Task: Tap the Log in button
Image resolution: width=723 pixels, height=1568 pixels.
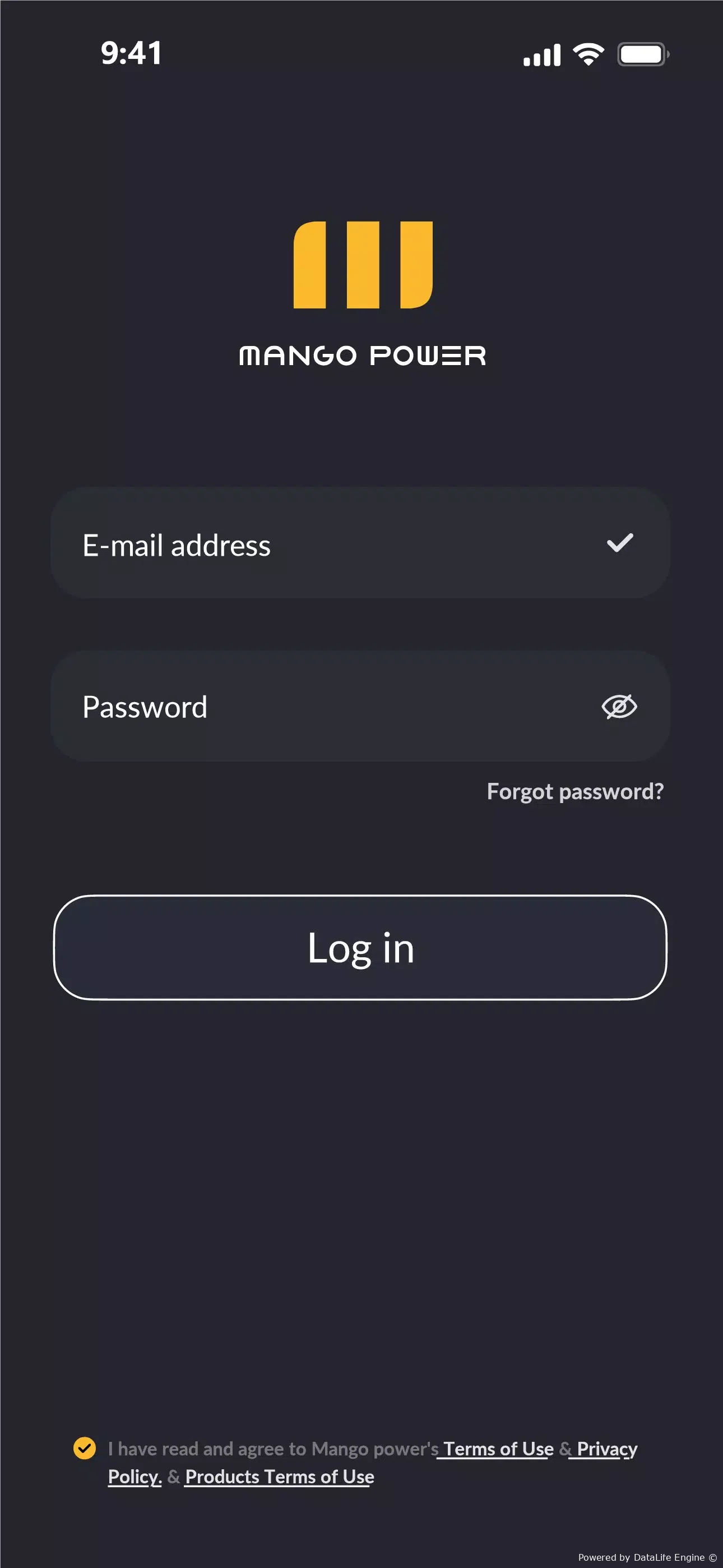Action: click(360, 947)
